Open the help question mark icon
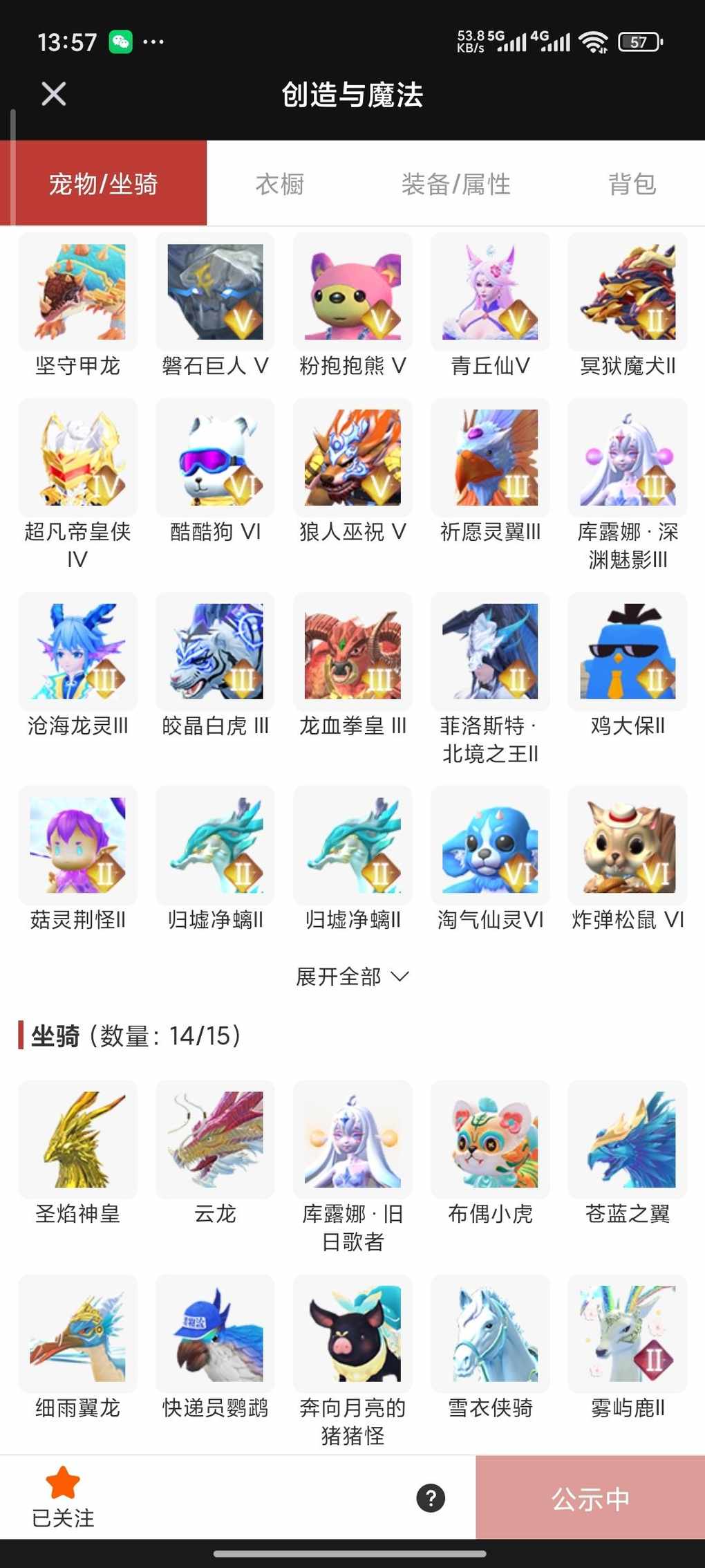Screen dimensions: 705x1568 [x=431, y=1498]
